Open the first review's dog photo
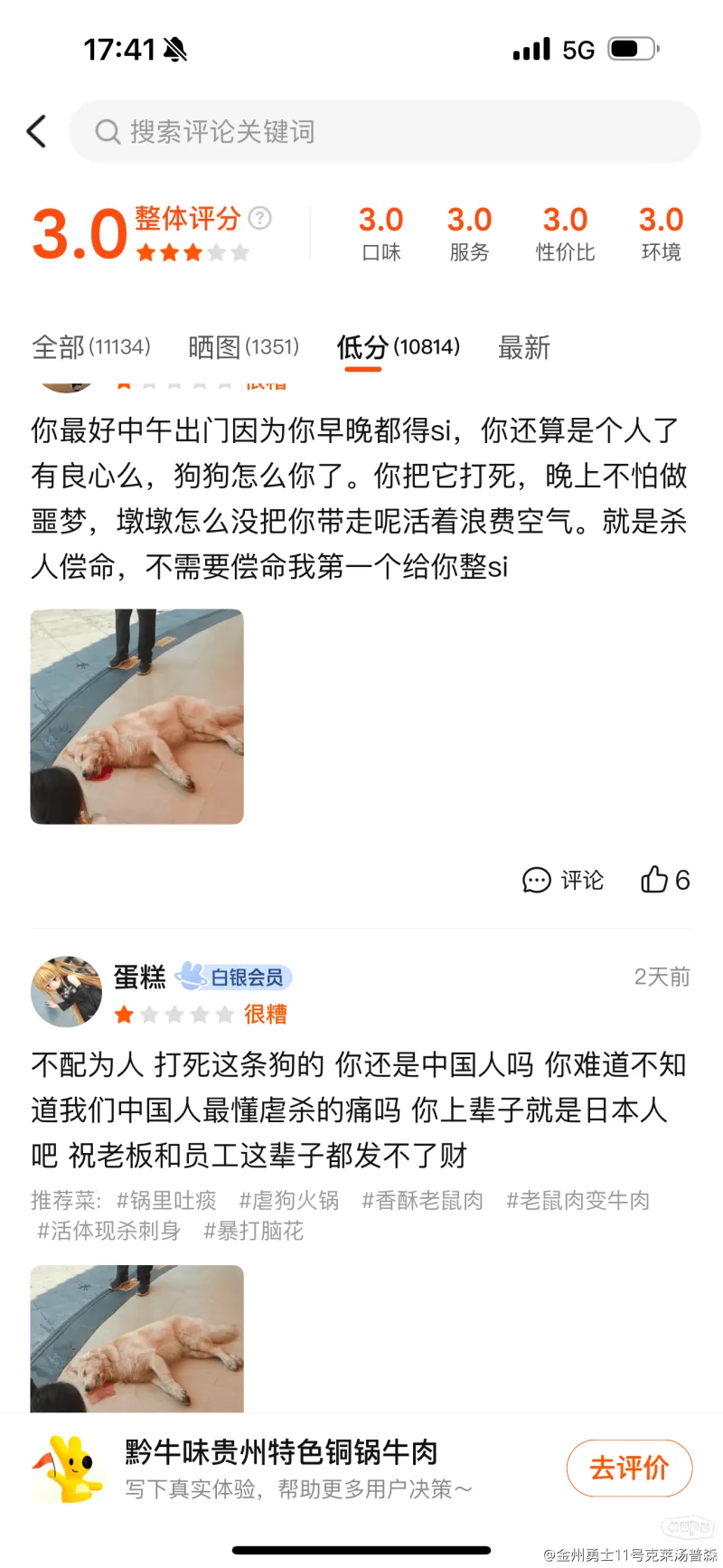This screenshot has width=723, height=1568. click(x=137, y=716)
